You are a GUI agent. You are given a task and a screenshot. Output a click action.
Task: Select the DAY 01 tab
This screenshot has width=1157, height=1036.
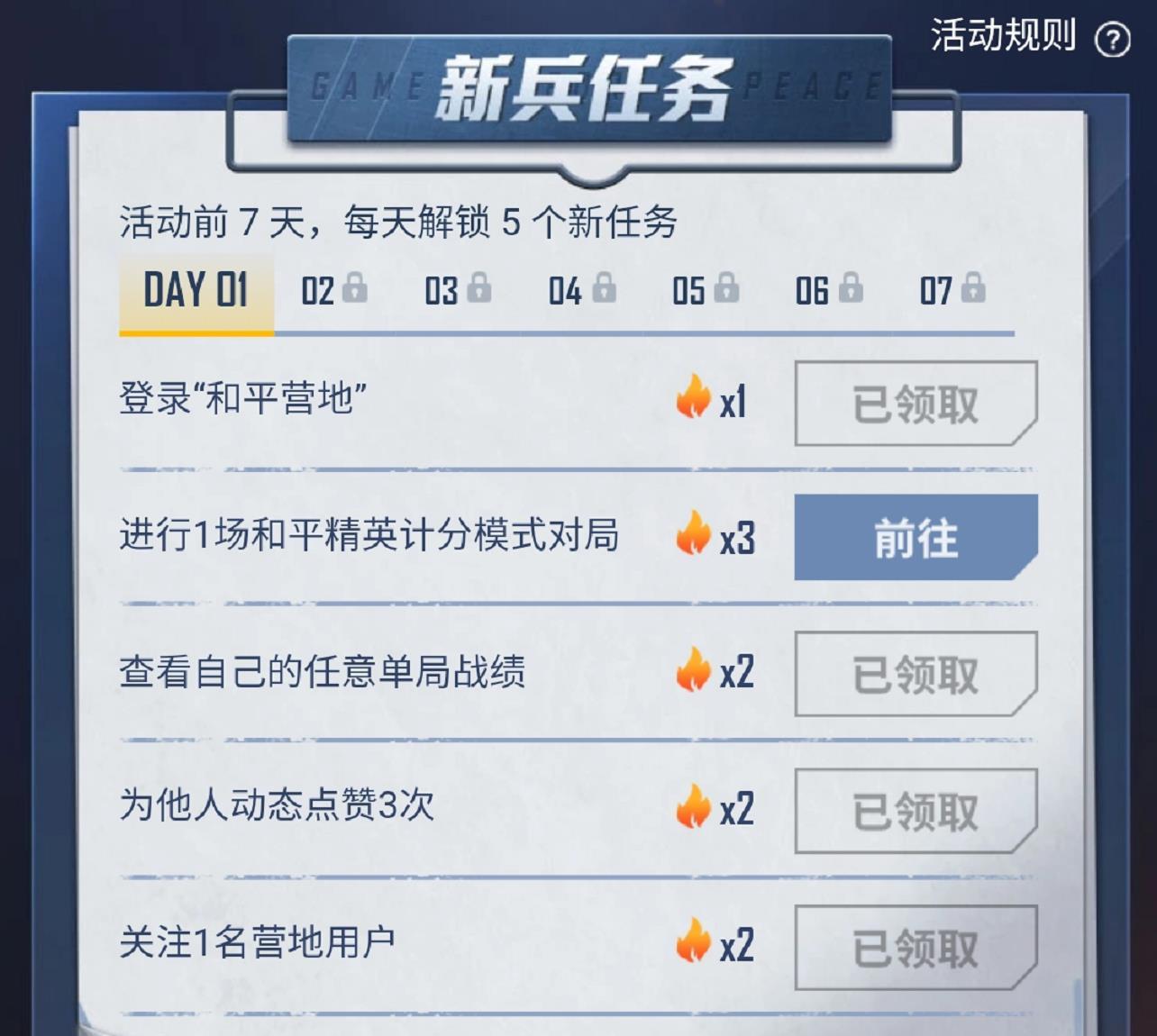tap(196, 291)
